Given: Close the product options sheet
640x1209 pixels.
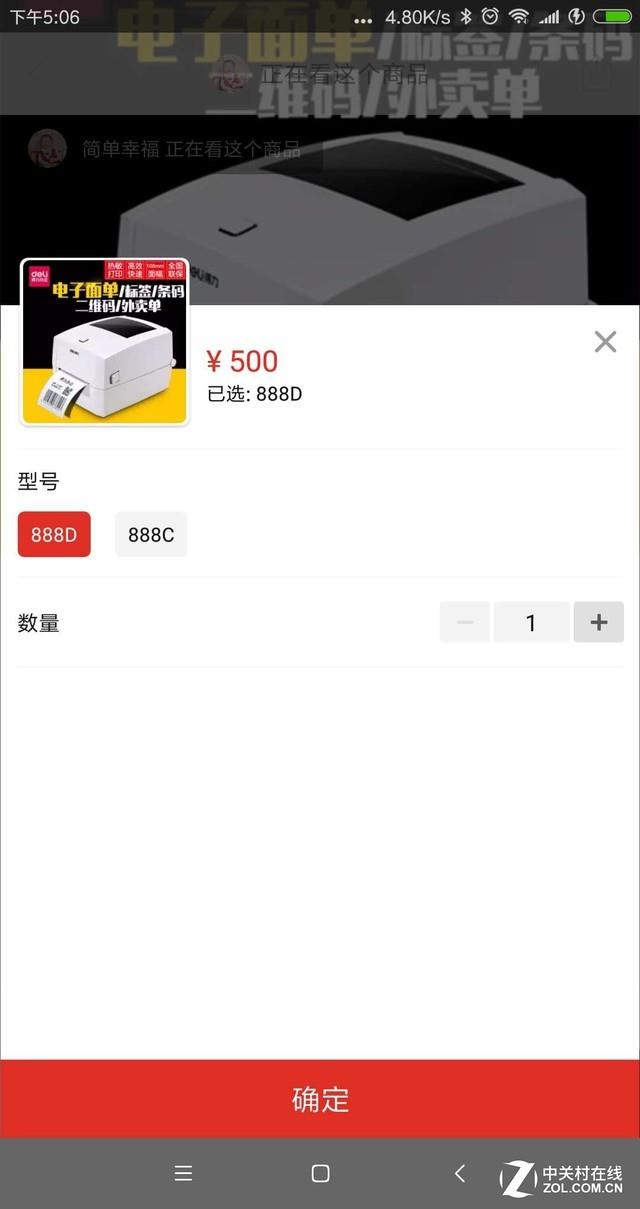Looking at the screenshot, I should tap(605, 342).
